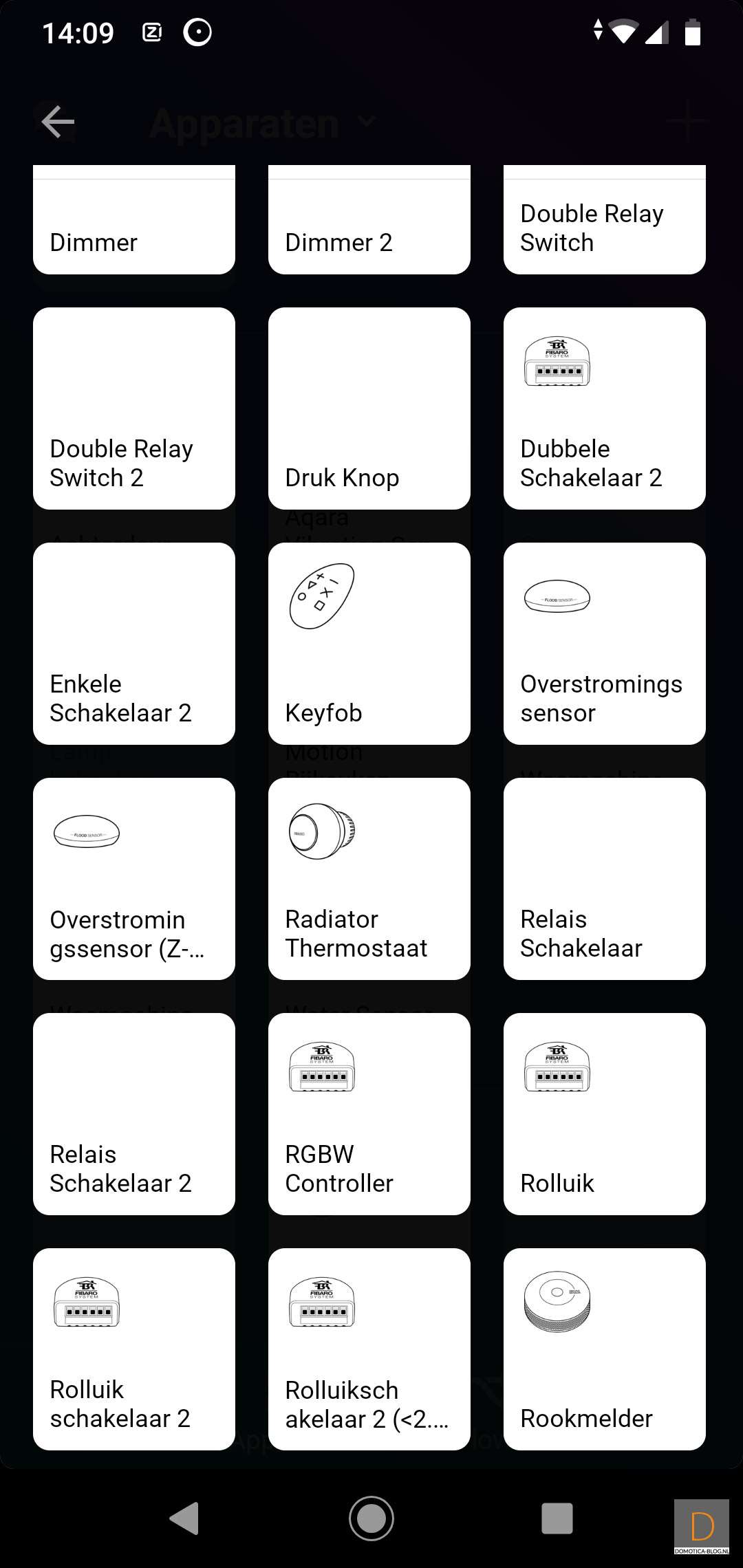This screenshot has width=743, height=1568.
Task: Select the Dimmer 2 device
Action: (369, 227)
